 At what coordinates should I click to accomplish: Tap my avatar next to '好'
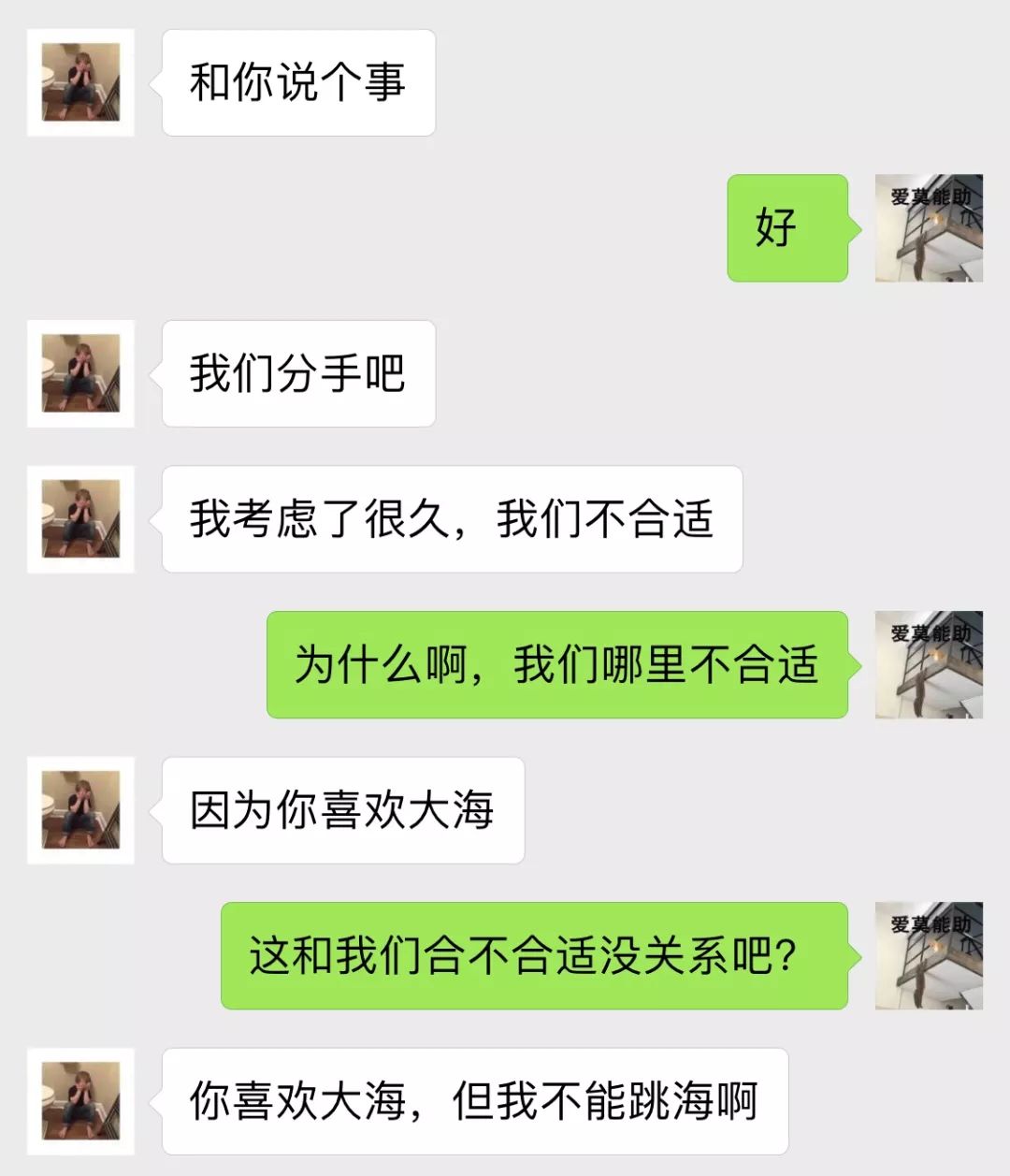[x=929, y=227]
